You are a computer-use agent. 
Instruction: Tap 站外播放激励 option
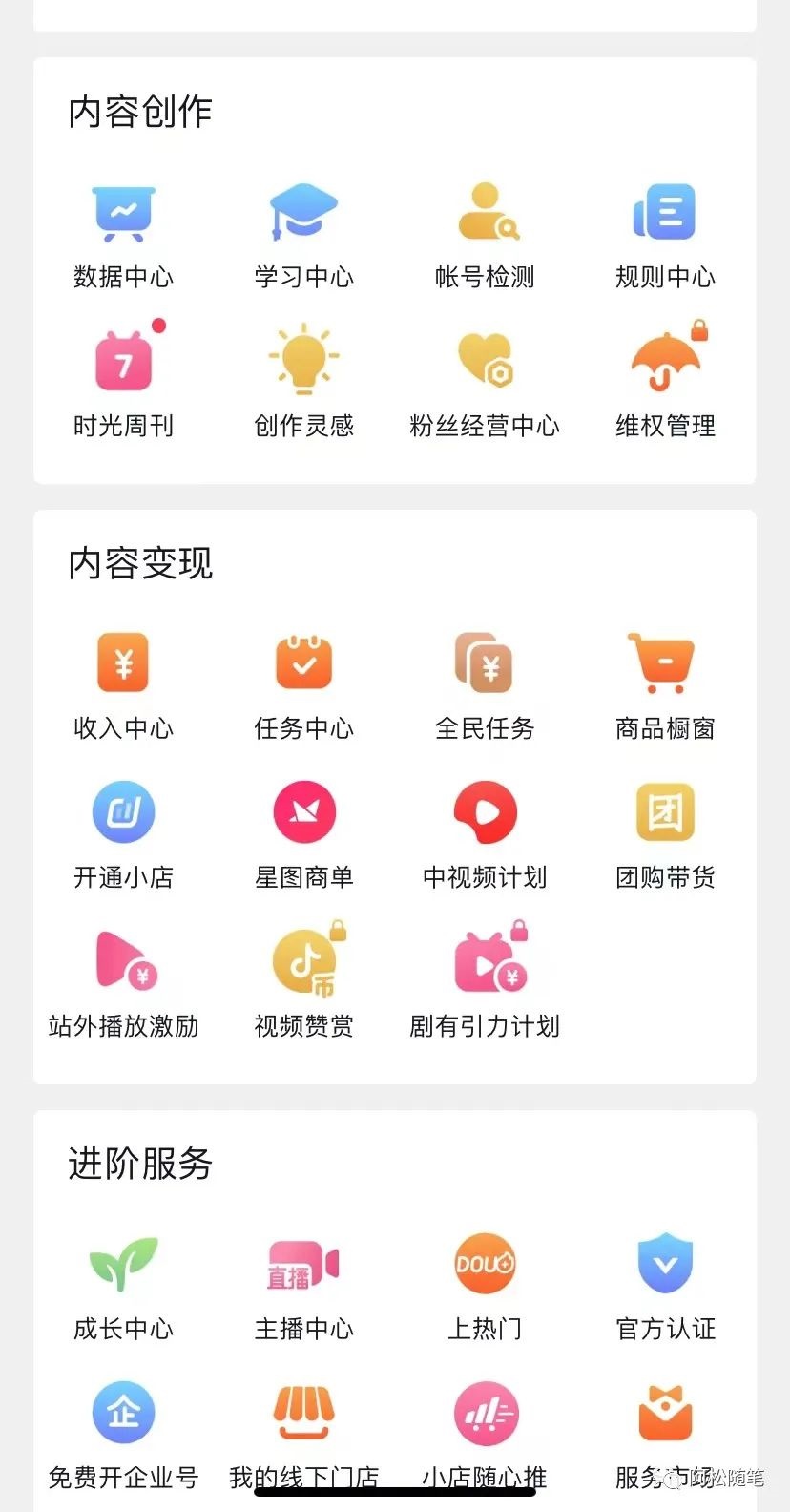pos(123,962)
